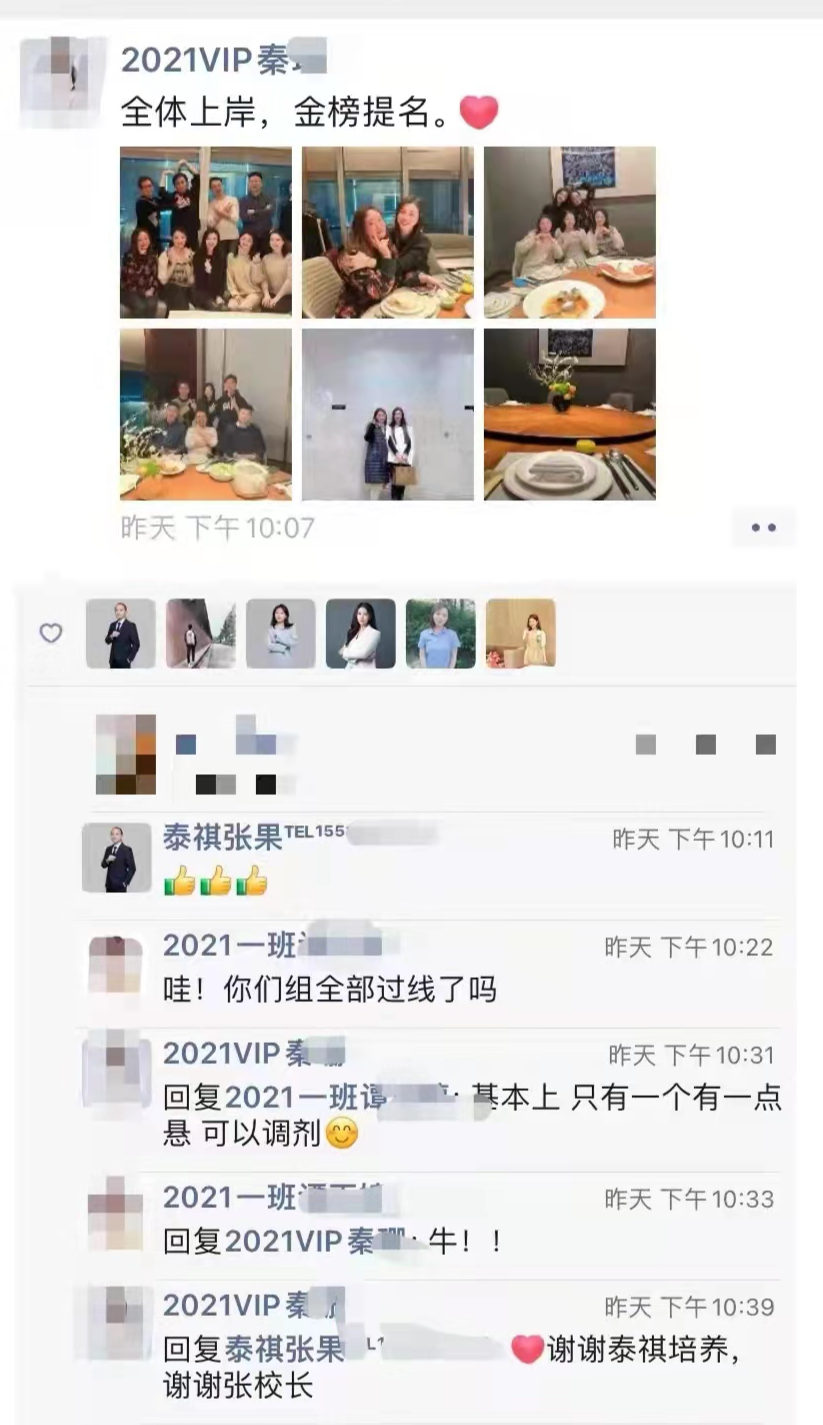This screenshot has width=823, height=1425.
Task: Open liker avatar of woman in beige dress
Action: pos(521,633)
